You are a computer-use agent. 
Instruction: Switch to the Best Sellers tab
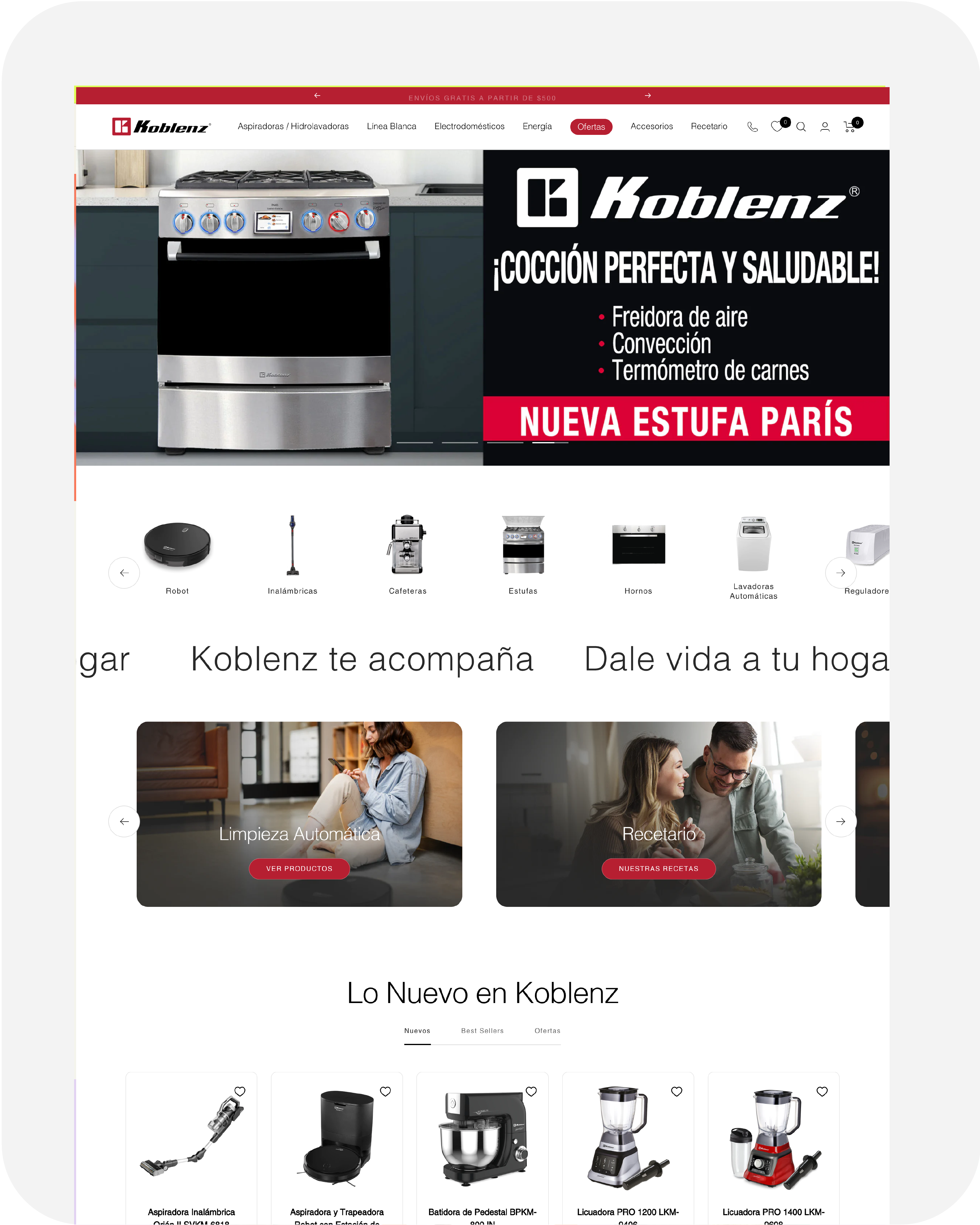pyautogui.click(x=482, y=1031)
